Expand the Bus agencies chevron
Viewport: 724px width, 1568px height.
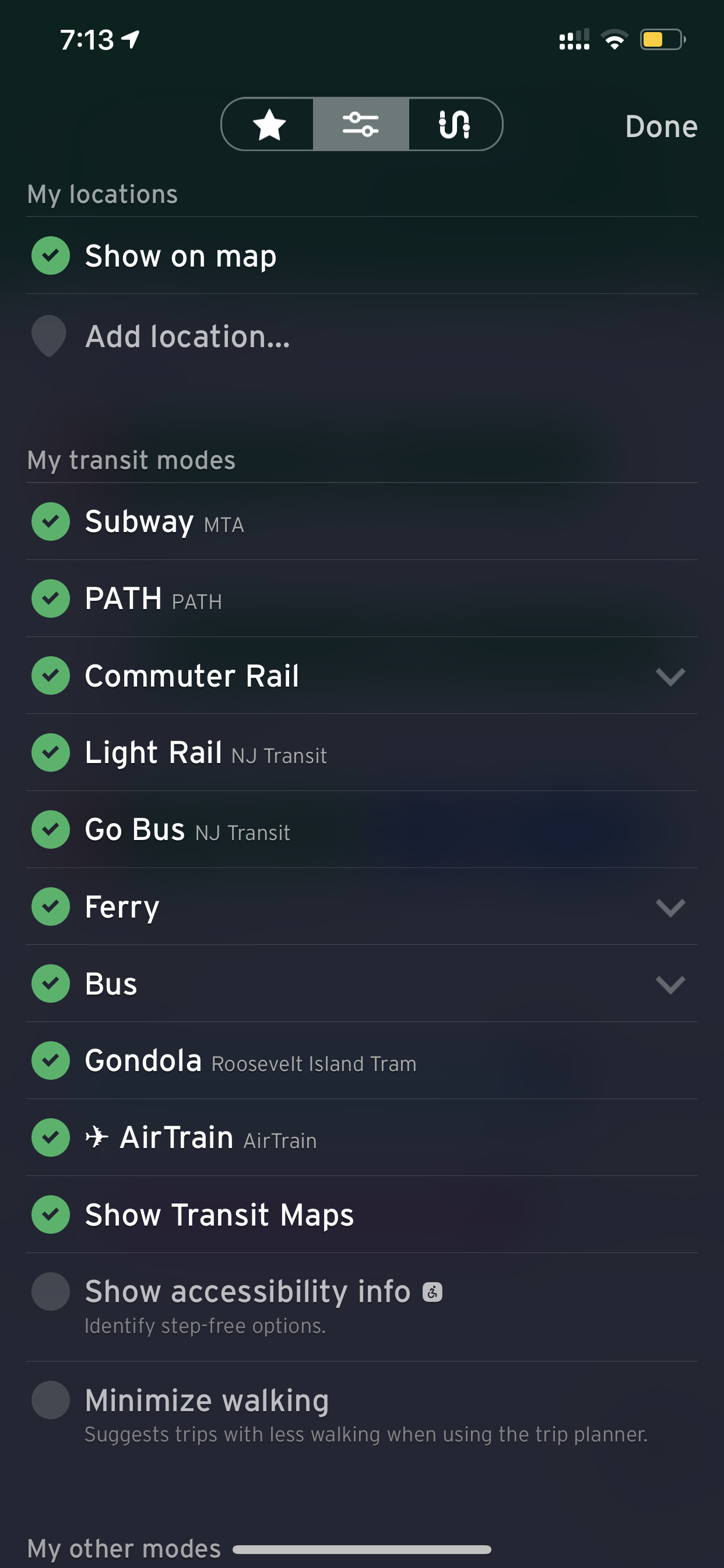click(670, 984)
